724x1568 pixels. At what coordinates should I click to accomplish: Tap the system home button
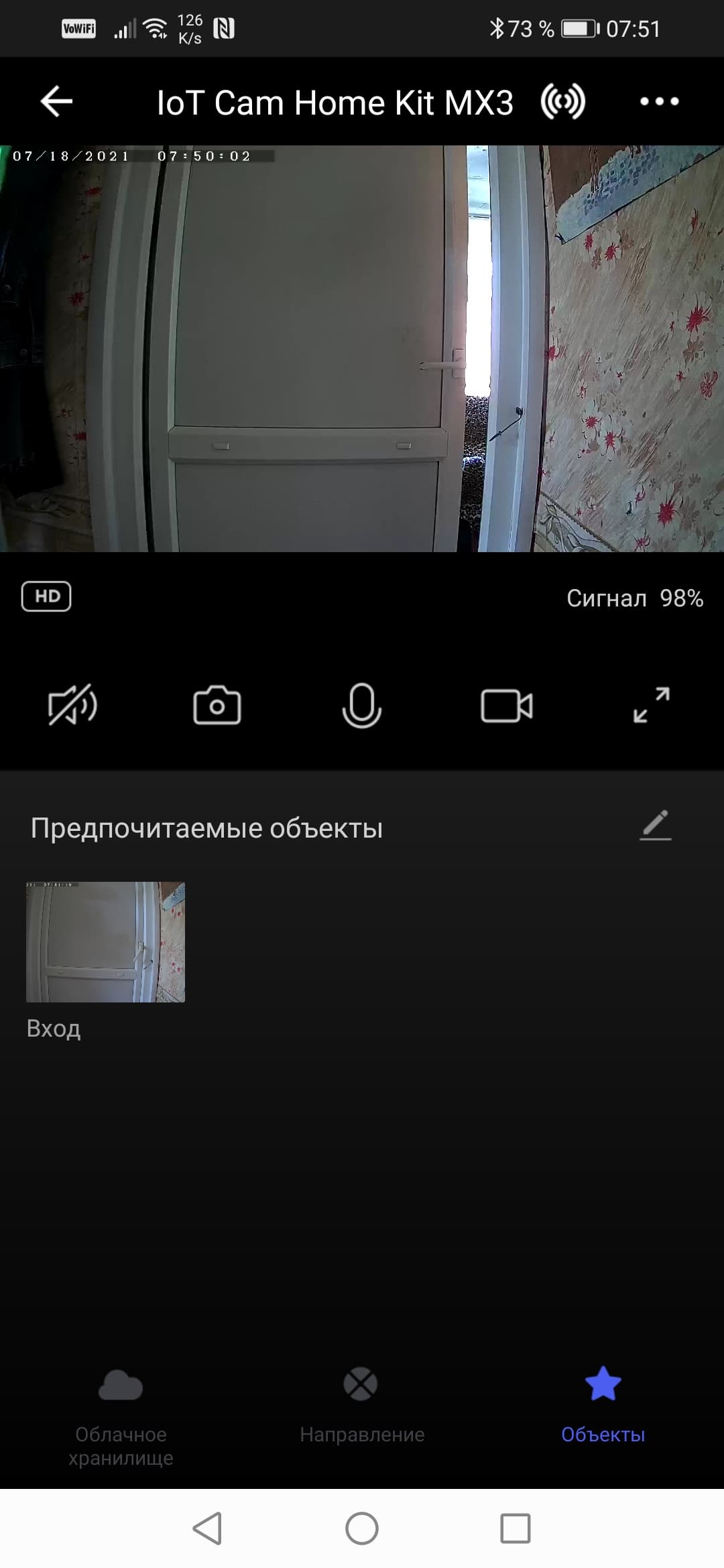(x=362, y=1528)
